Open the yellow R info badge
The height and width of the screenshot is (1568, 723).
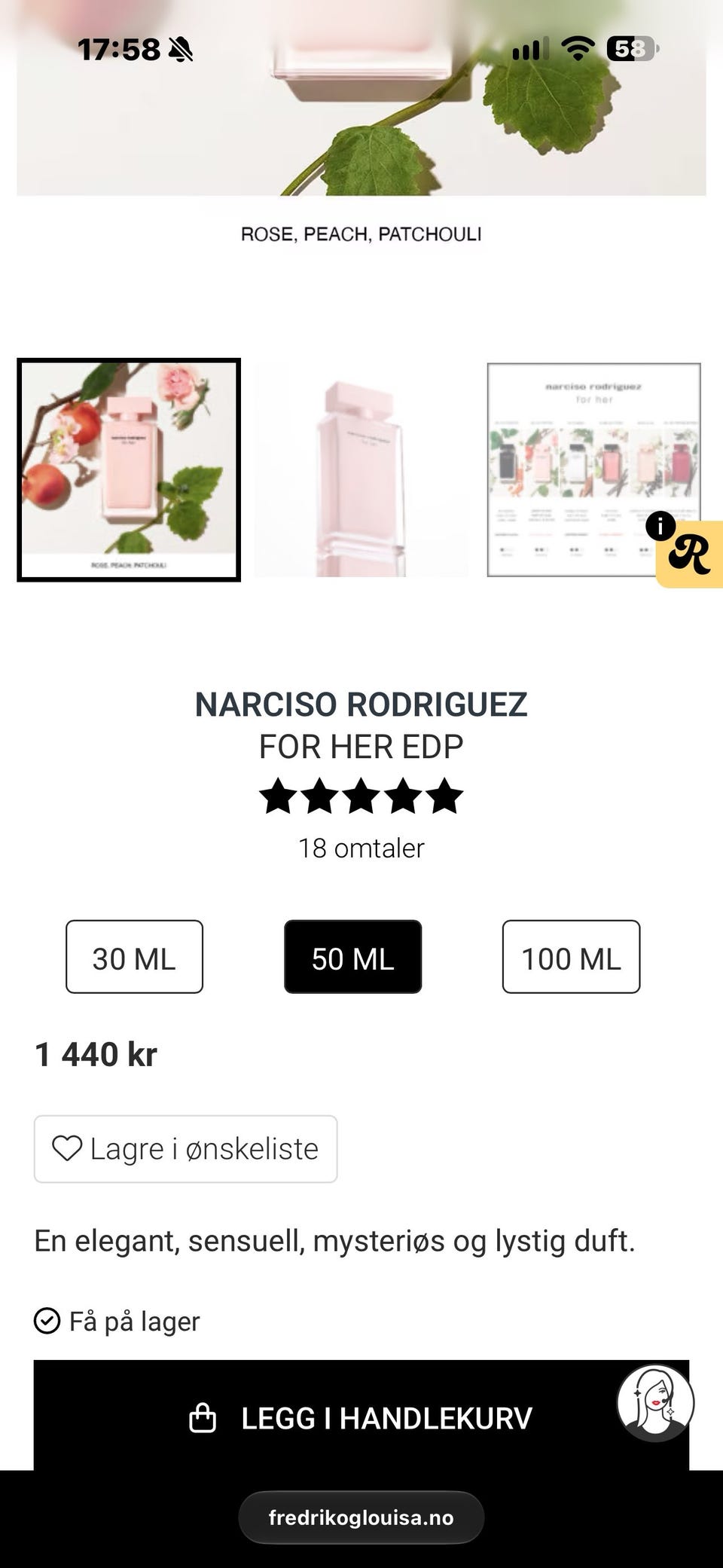tap(687, 552)
